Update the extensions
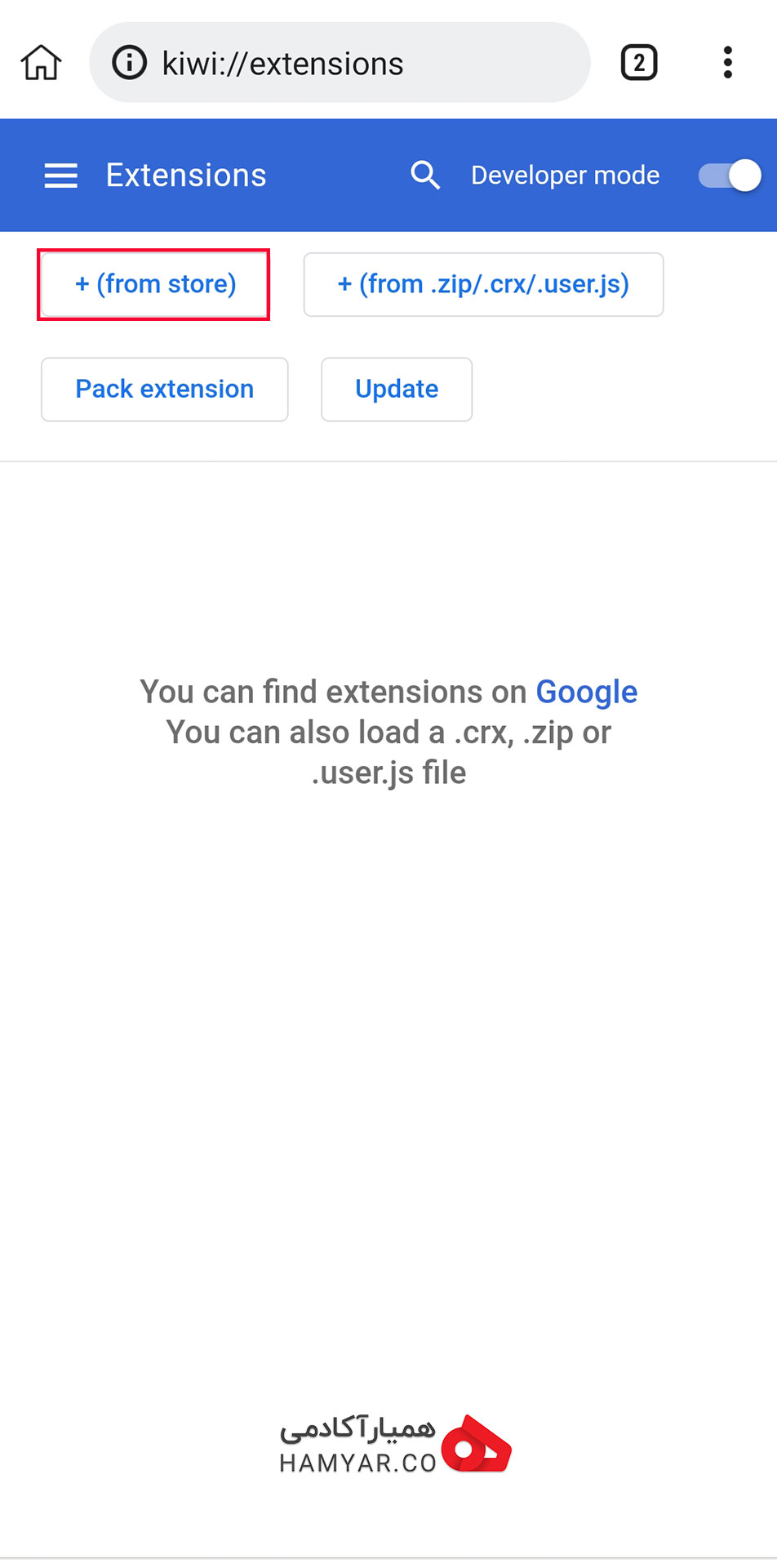777x1568 pixels. coord(397,390)
